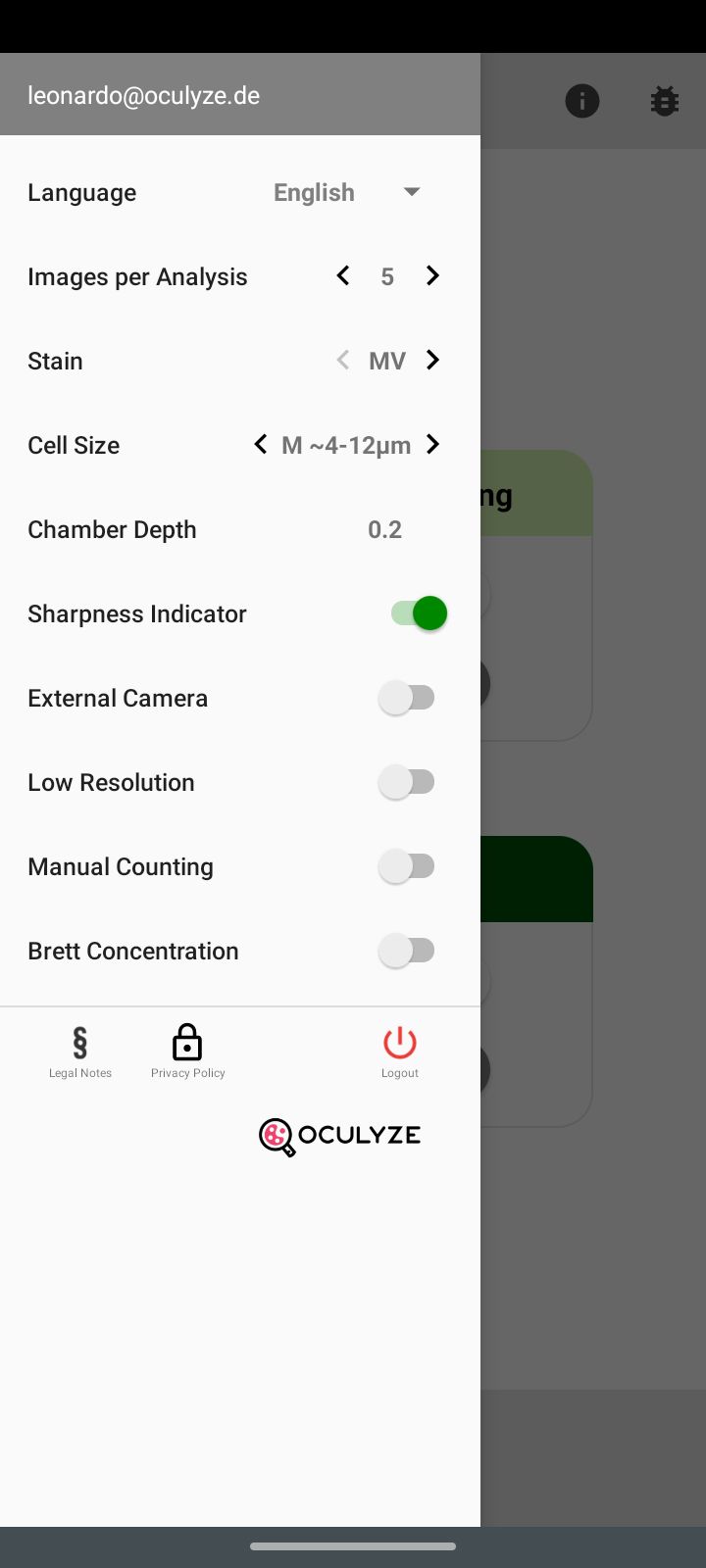Decrease Images per Analysis value
This screenshot has height=1568, width=706.
pos(343,276)
